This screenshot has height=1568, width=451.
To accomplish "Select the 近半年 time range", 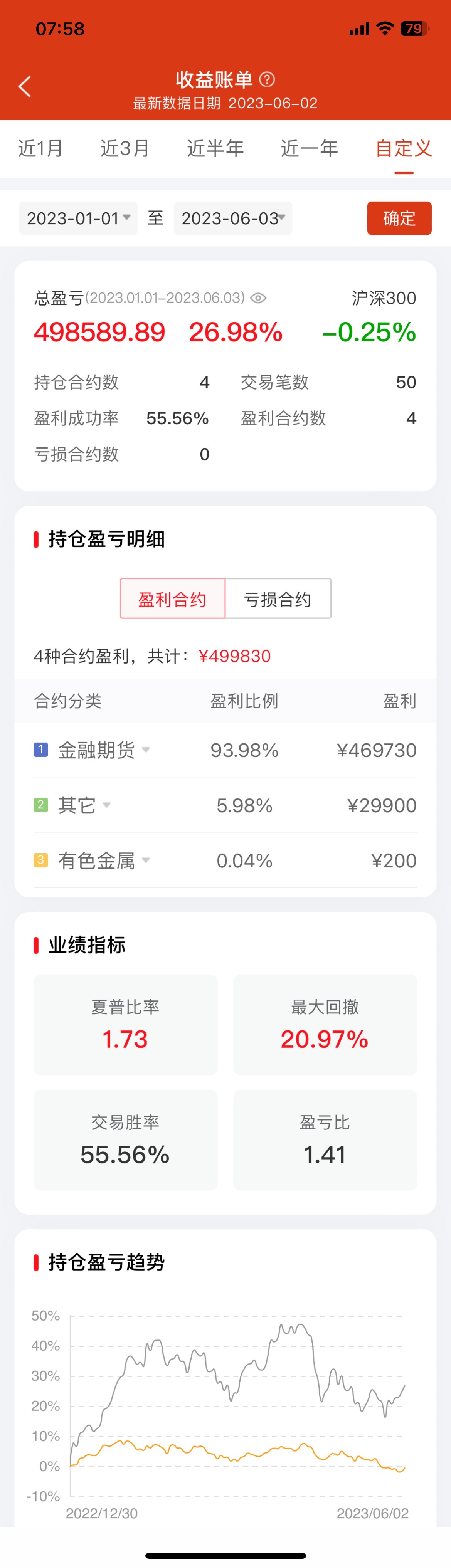I will 215,148.
